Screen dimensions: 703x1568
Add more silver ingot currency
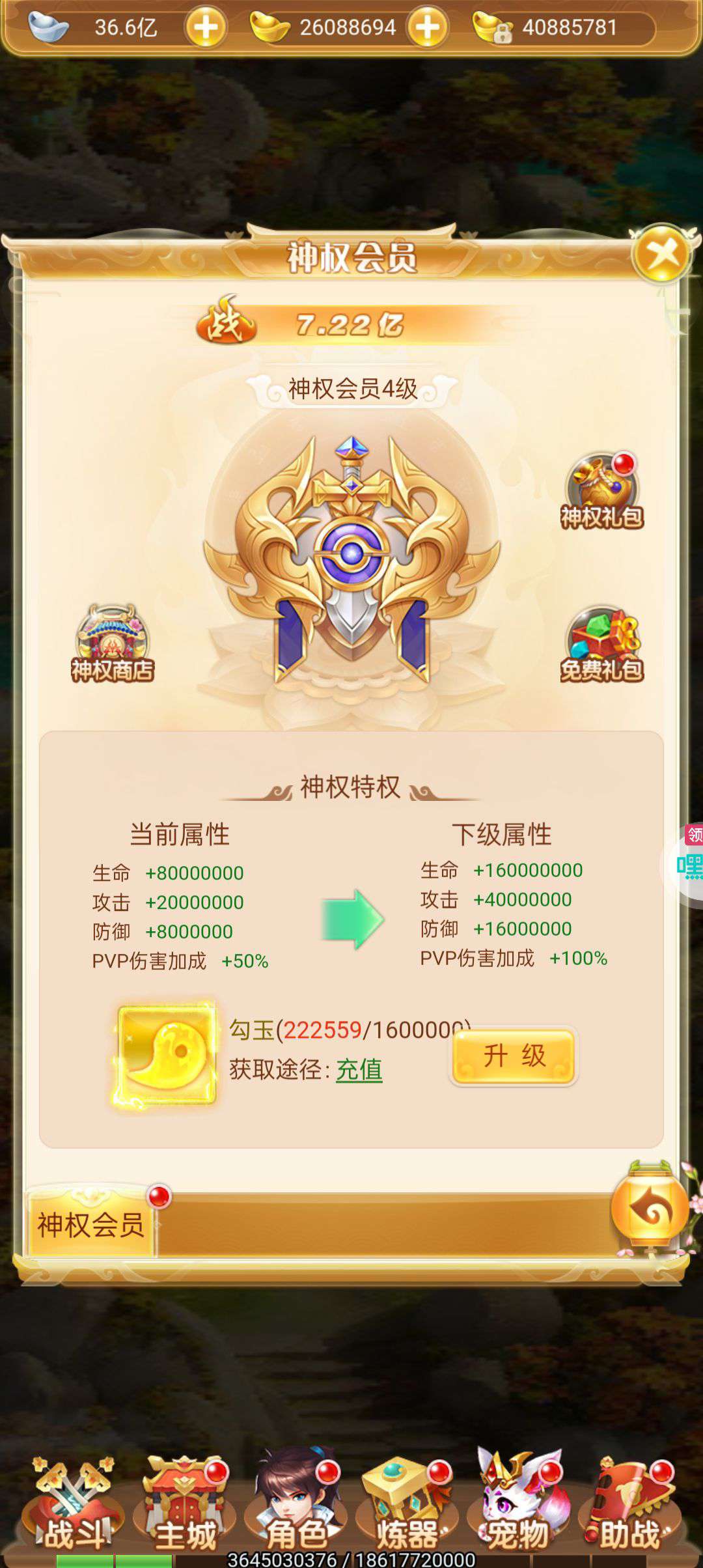(205, 27)
